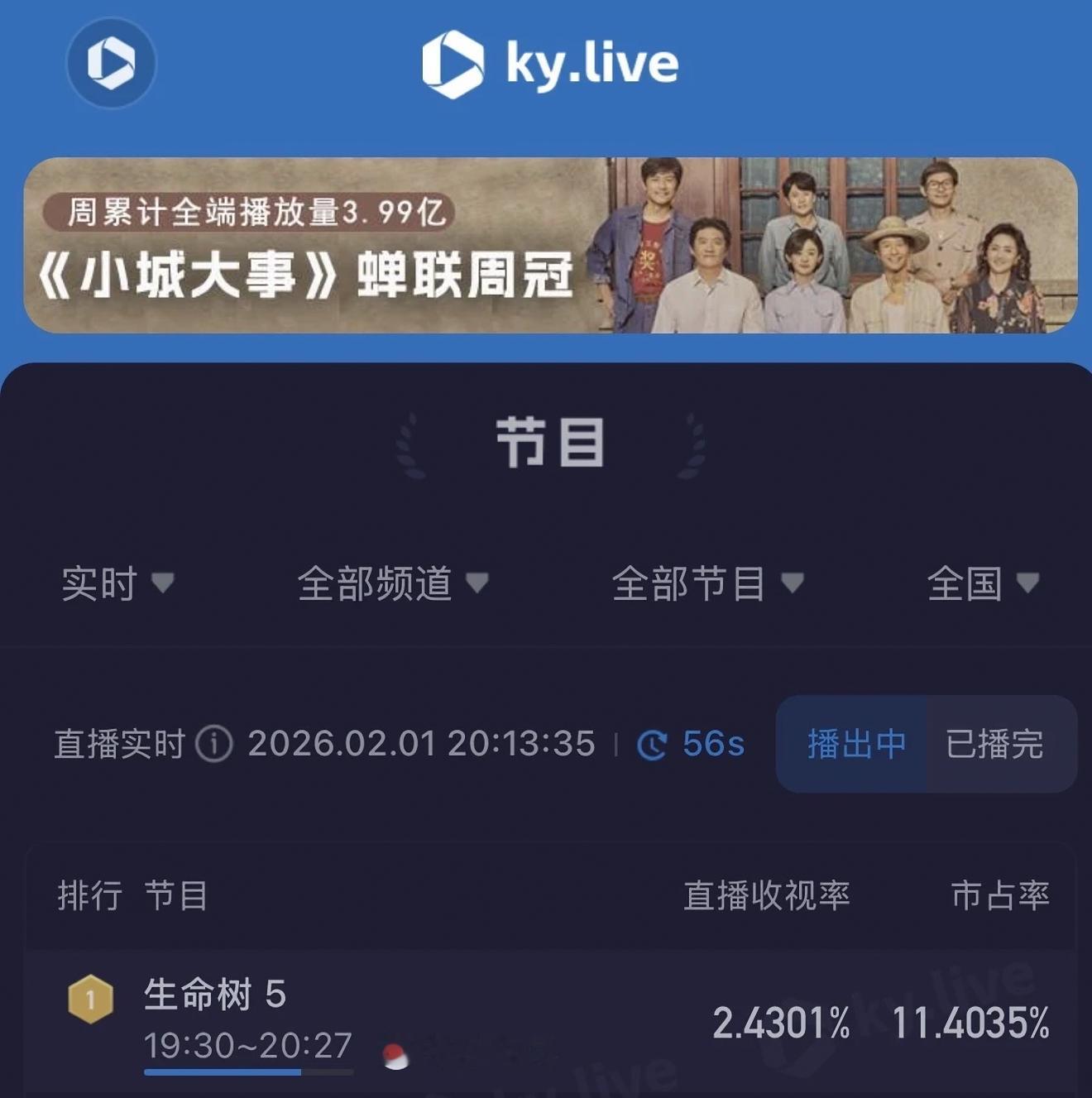The height and width of the screenshot is (1098, 1092).
Task: Click the 直播收视率 column header
Action: (767, 895)
